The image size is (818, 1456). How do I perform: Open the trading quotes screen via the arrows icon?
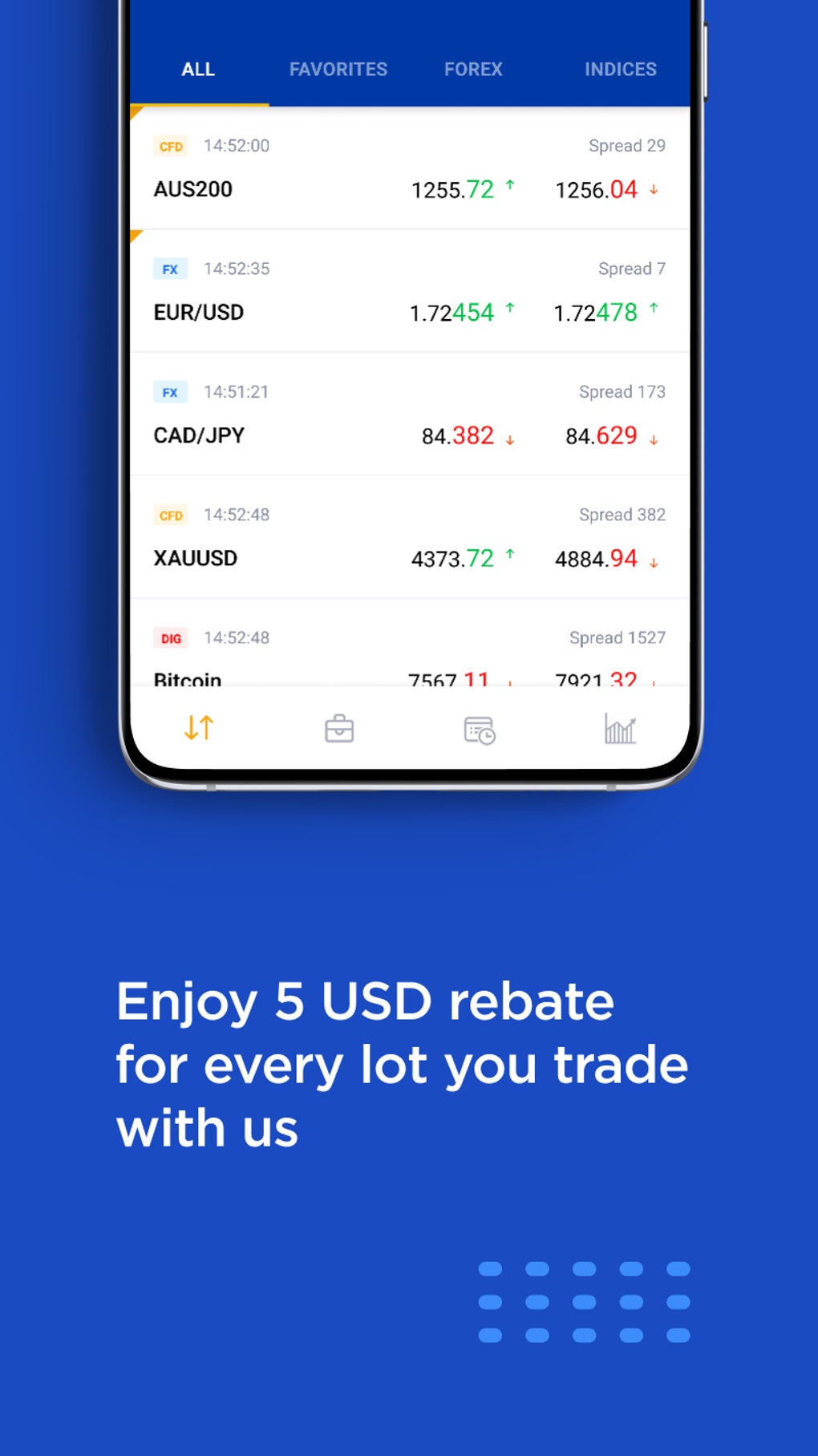[196, 727]
